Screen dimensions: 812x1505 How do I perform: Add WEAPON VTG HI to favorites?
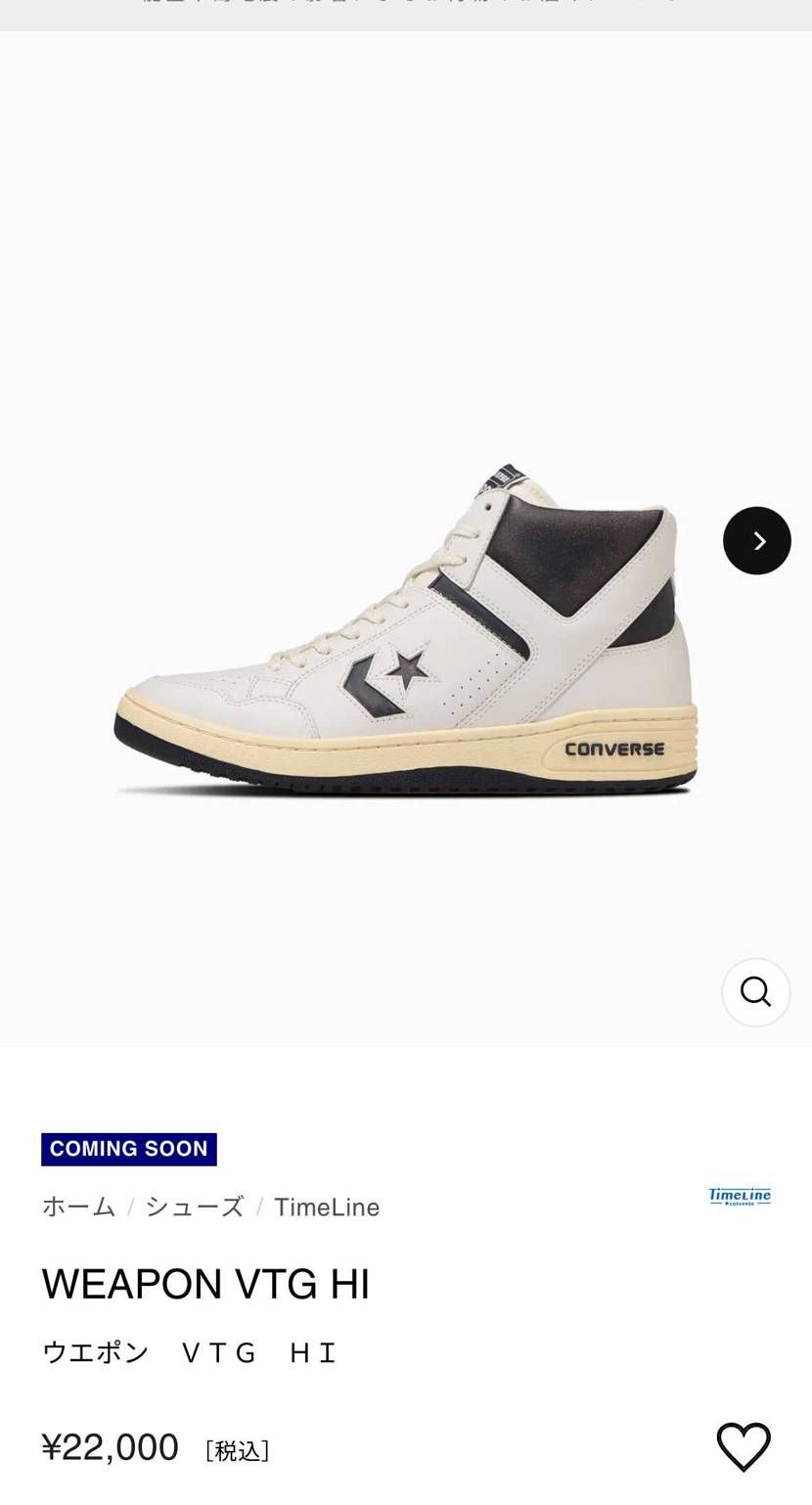click(744, 1446)
